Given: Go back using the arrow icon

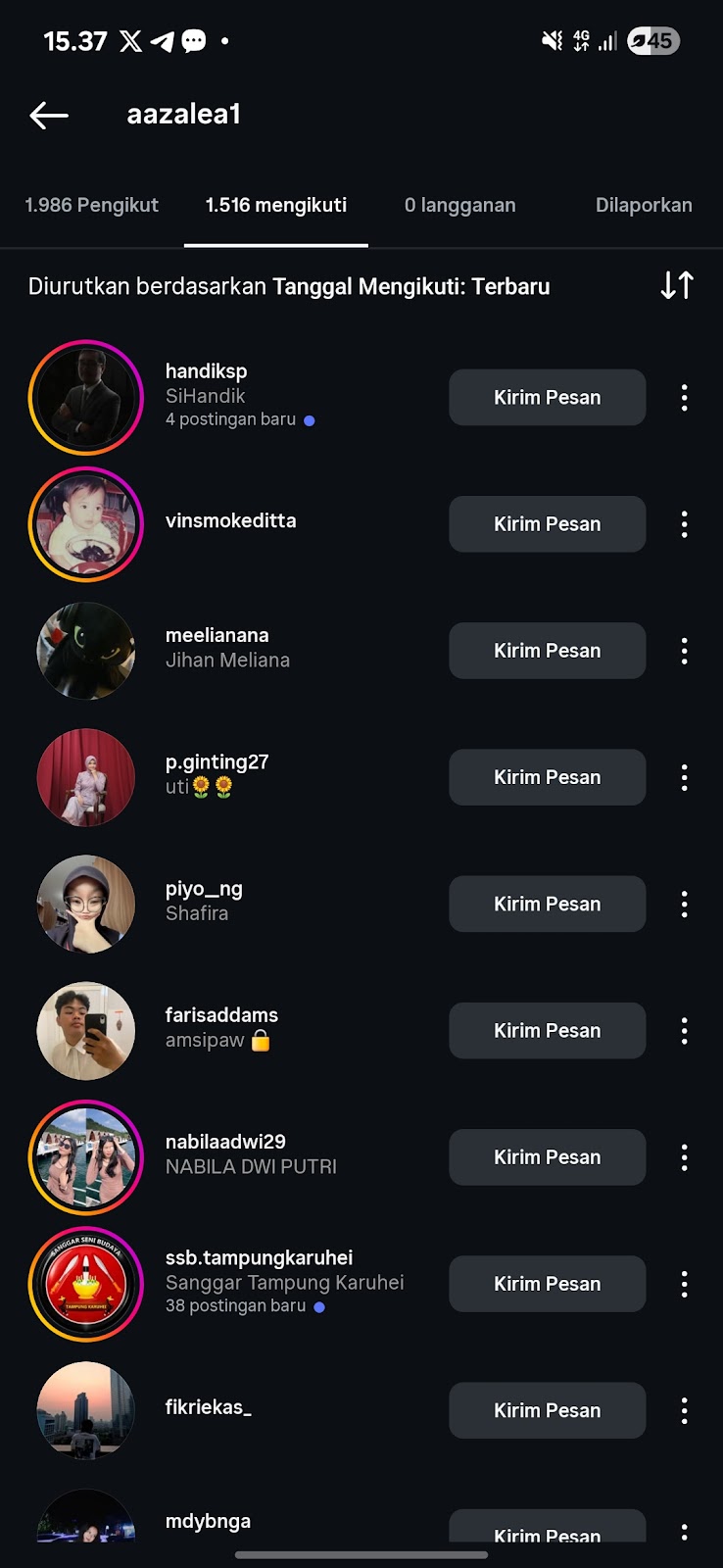Looking at the screenshot, I should (49, 116).
